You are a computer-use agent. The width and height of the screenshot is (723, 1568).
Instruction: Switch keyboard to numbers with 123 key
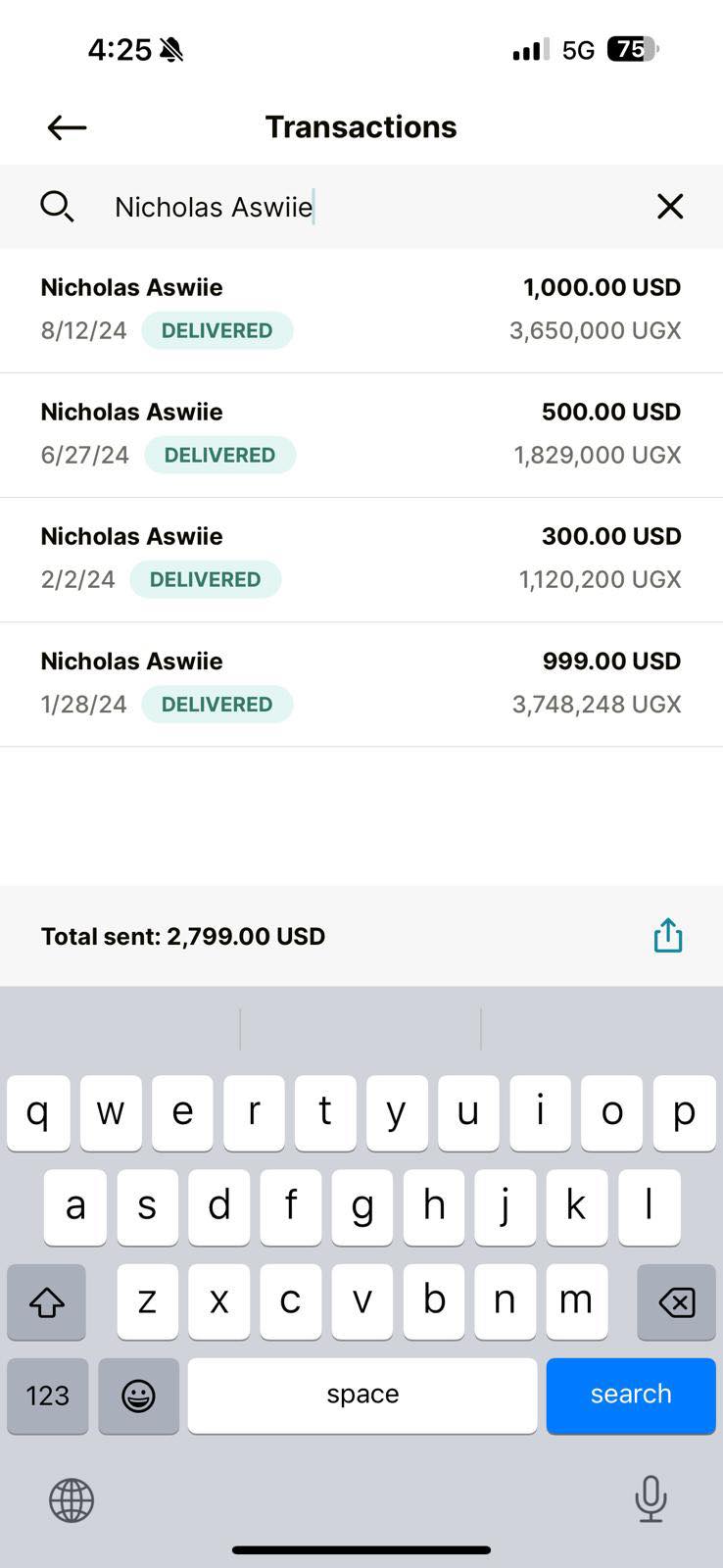click(x=47, y=1395)
